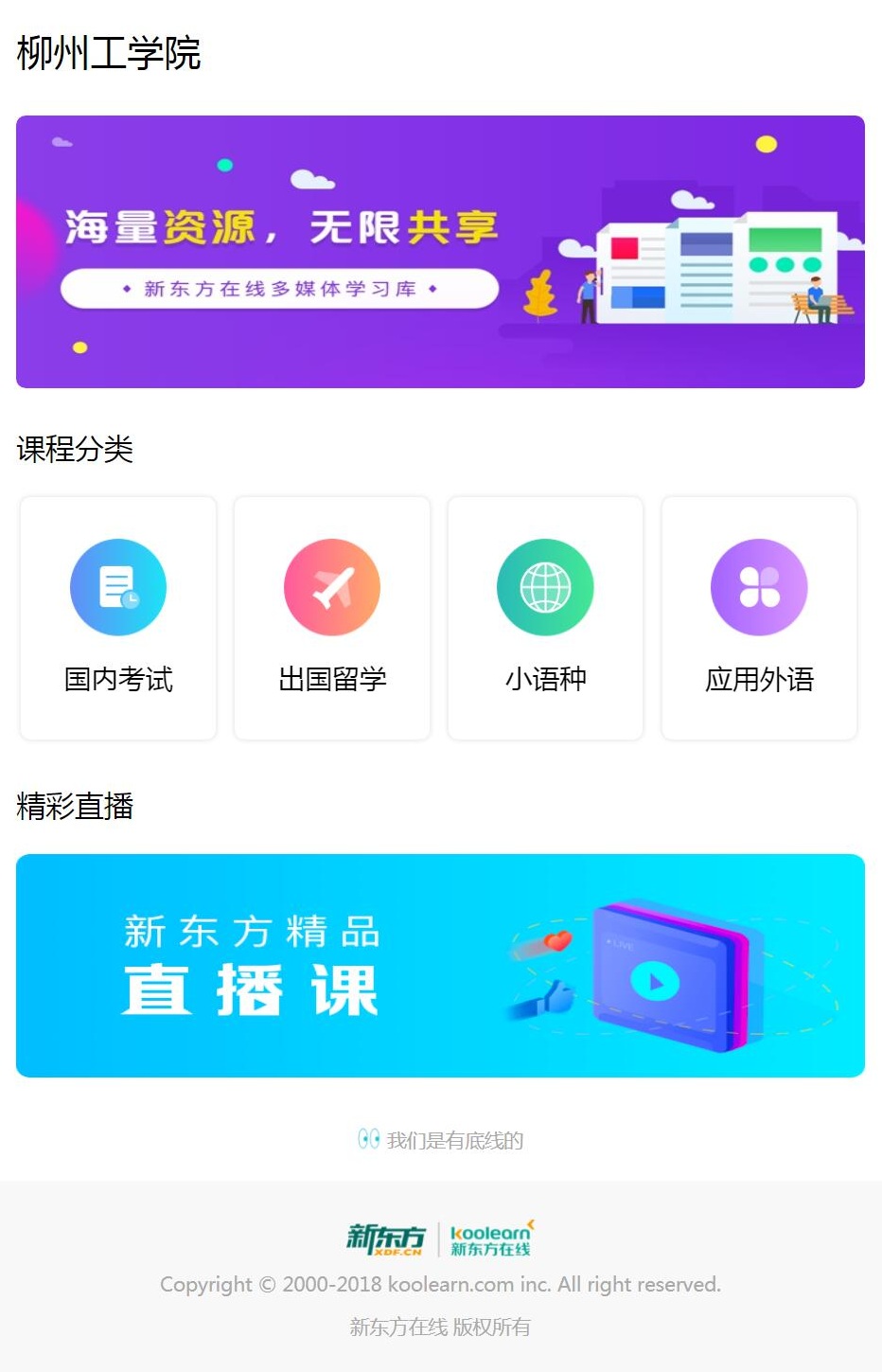Image resolution: width=882 pixels, height=1372 pixels.
Task: Open the 海量资源 multimedia library banner
Action: (x=440, y=252)
